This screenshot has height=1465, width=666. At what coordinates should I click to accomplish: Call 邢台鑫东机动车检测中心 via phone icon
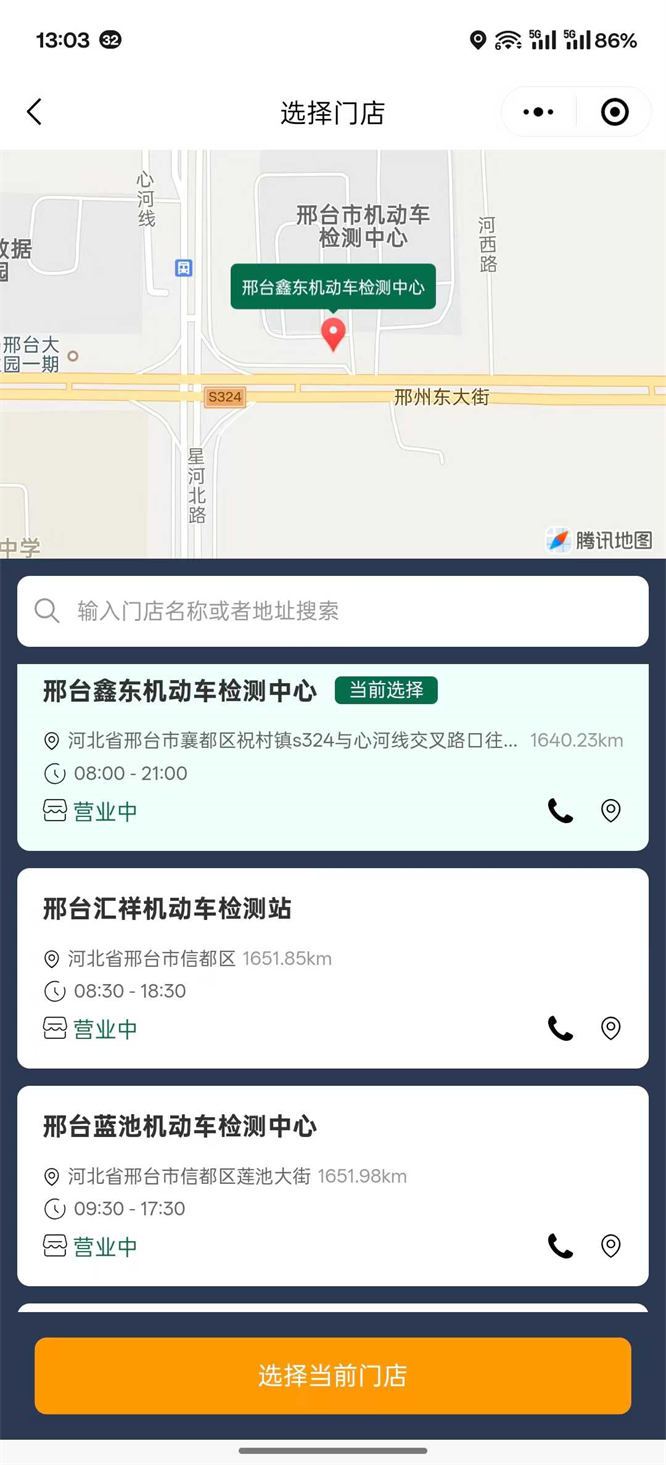[560, 811]
